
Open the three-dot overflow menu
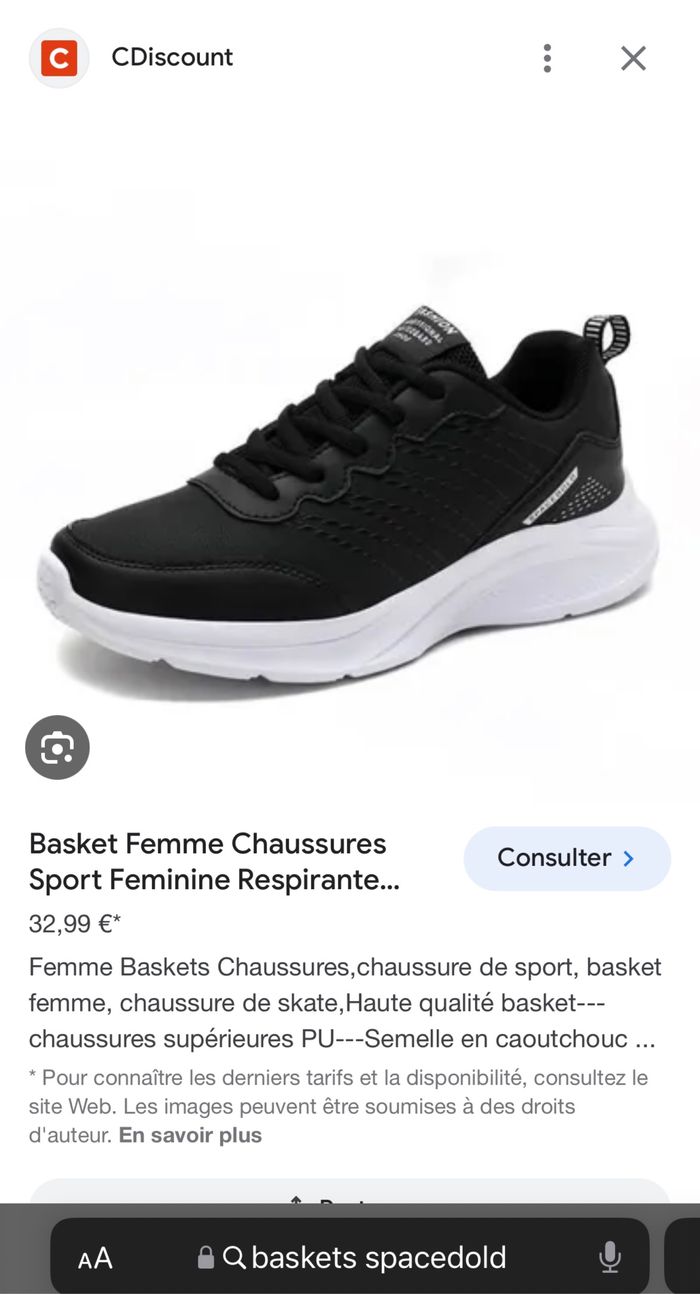547,58
